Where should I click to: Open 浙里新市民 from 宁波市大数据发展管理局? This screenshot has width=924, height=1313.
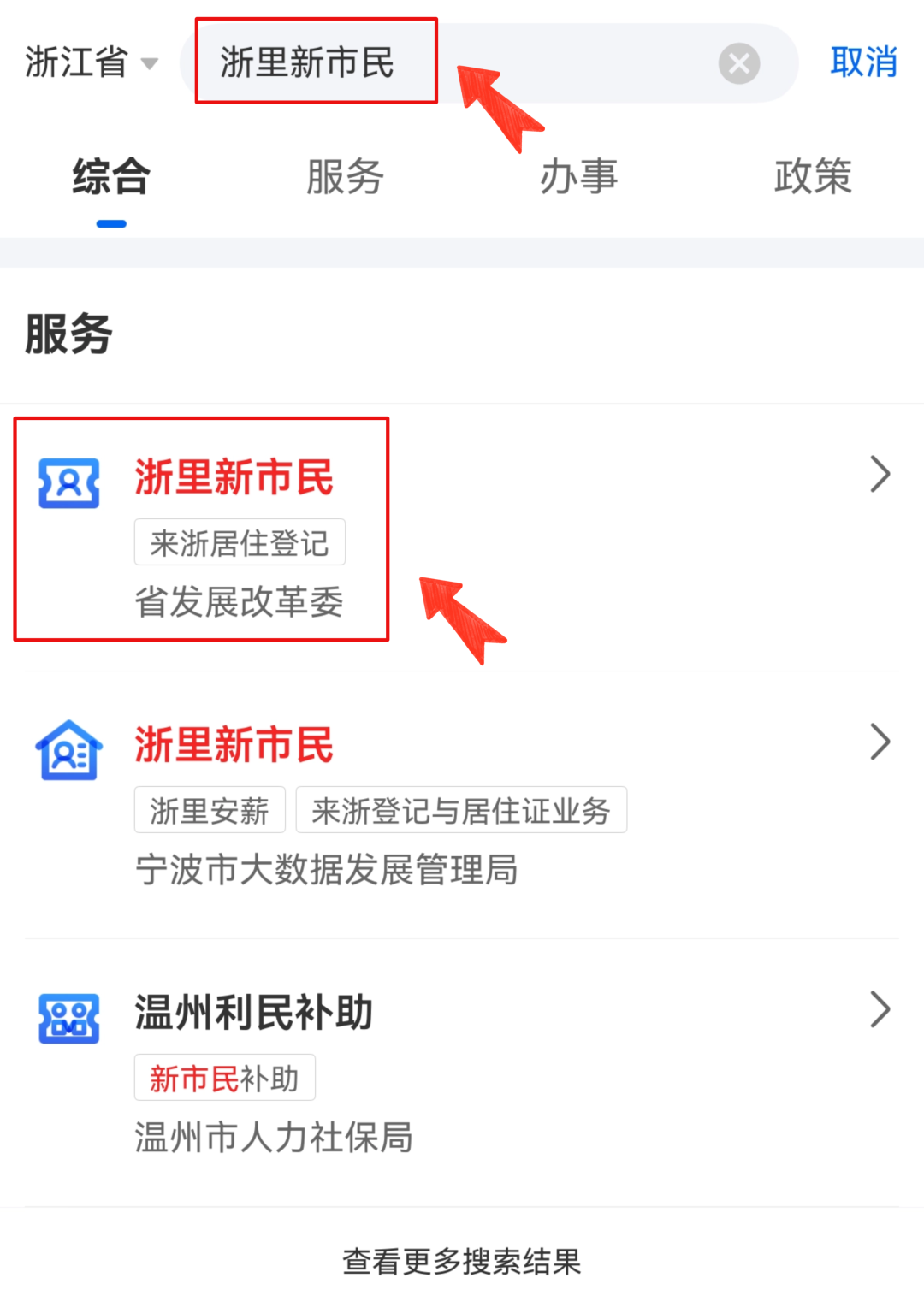click(234, 744)
